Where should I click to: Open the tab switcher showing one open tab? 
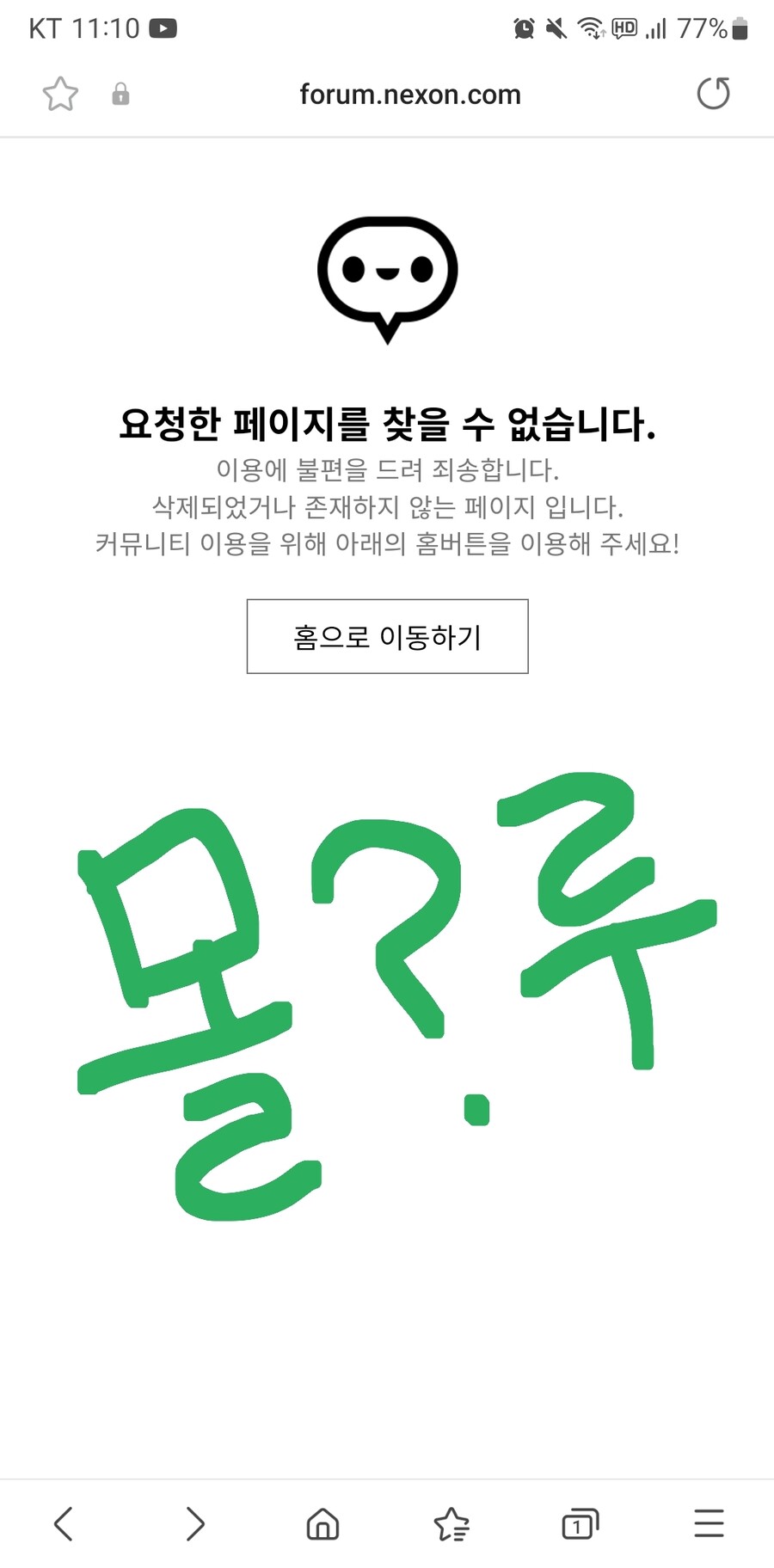pos(580,1524)
